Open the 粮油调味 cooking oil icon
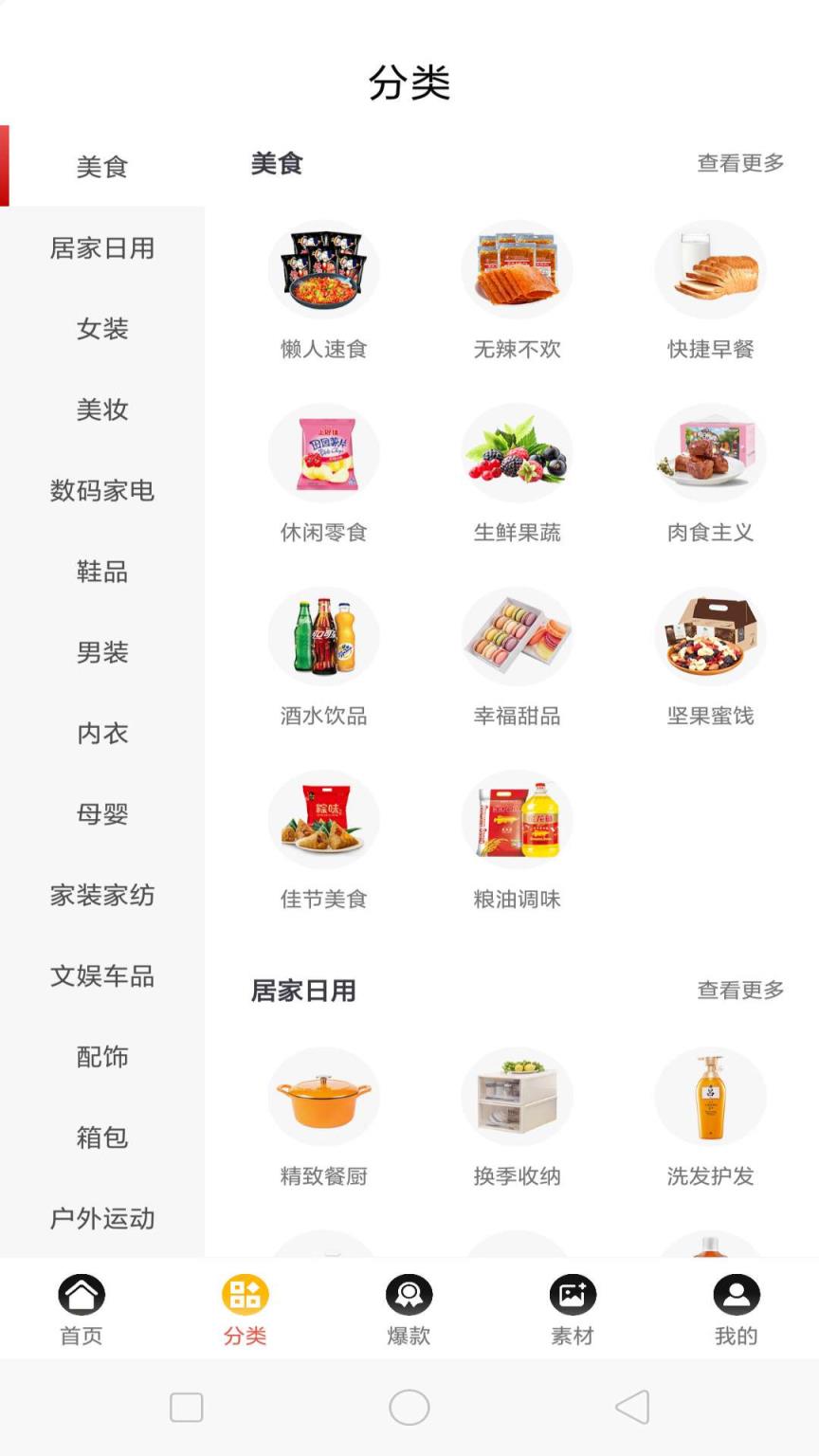This screenshot has width=819, height=1456. (x=518, y=820)
